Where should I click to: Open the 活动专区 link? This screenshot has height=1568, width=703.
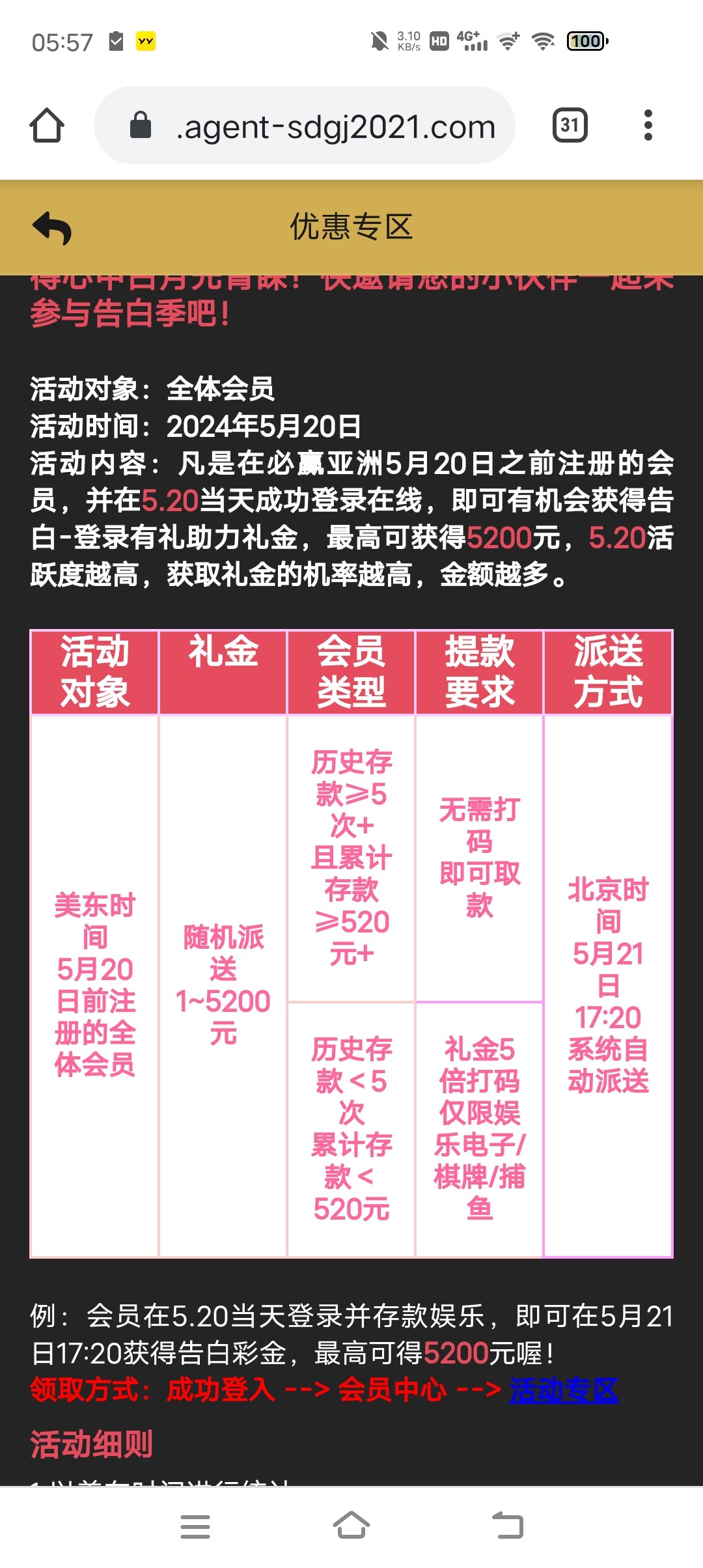point(563,1390)
